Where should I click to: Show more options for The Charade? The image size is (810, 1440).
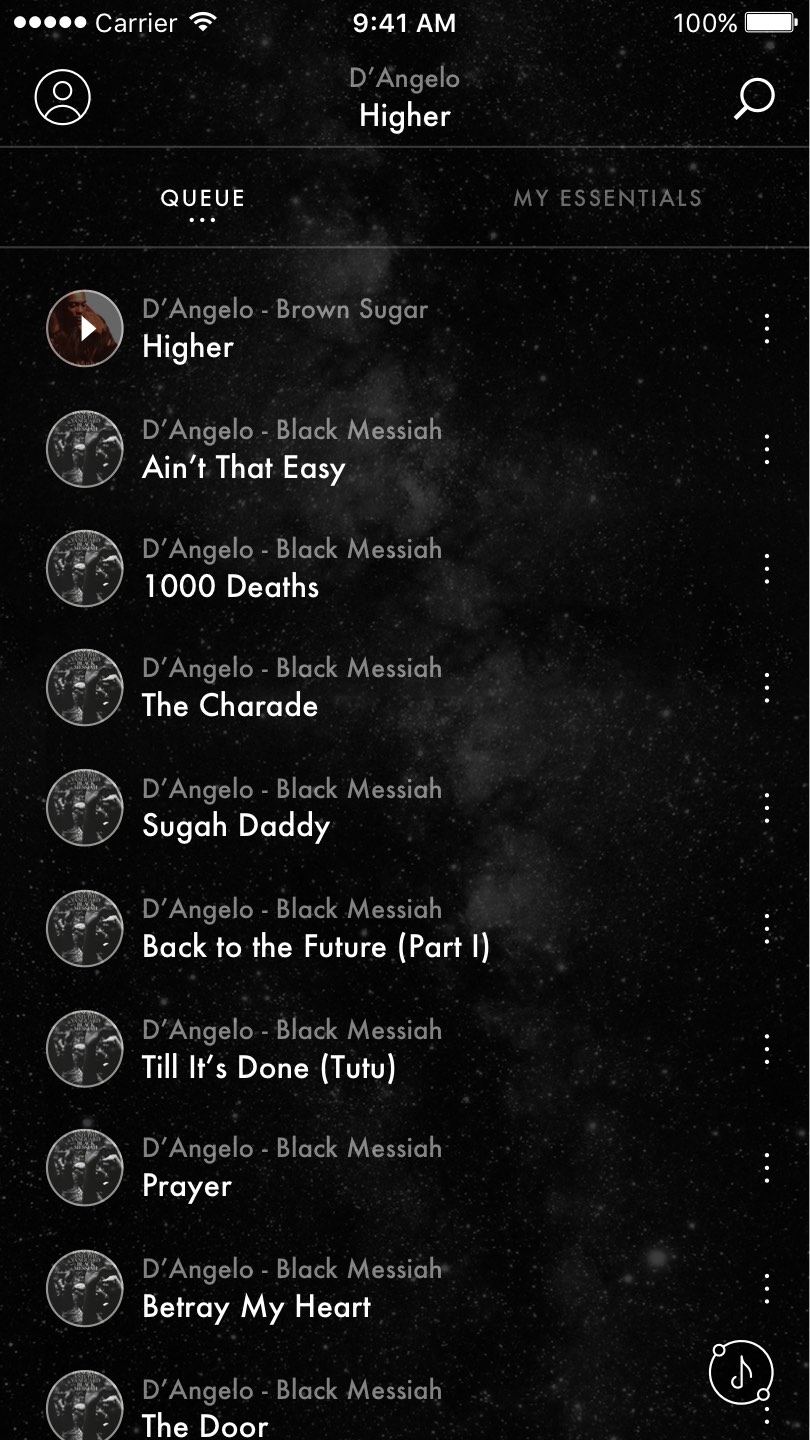(767, 688)
